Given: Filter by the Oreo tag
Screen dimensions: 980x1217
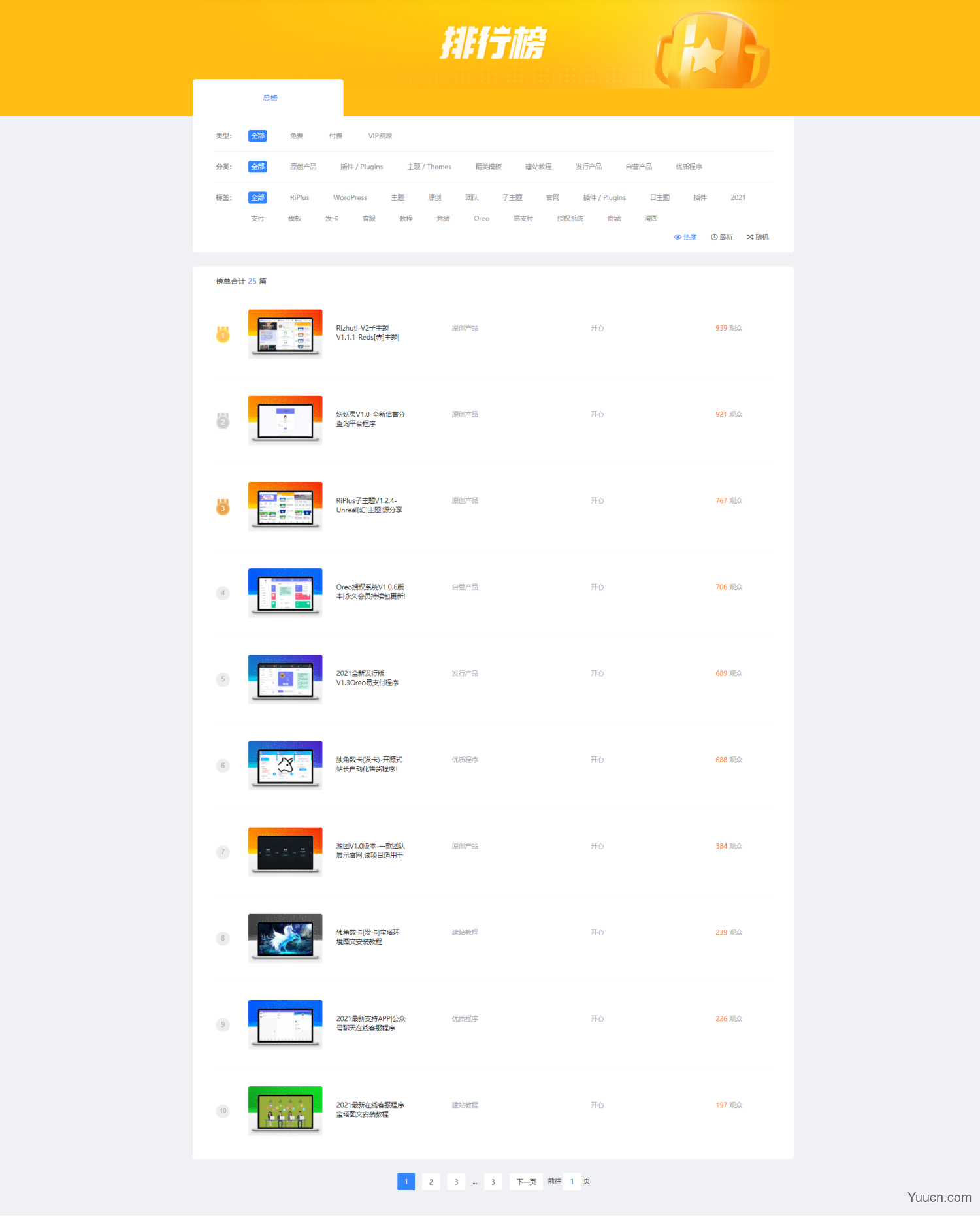Looking at the screenshot, I should [481, 219].
